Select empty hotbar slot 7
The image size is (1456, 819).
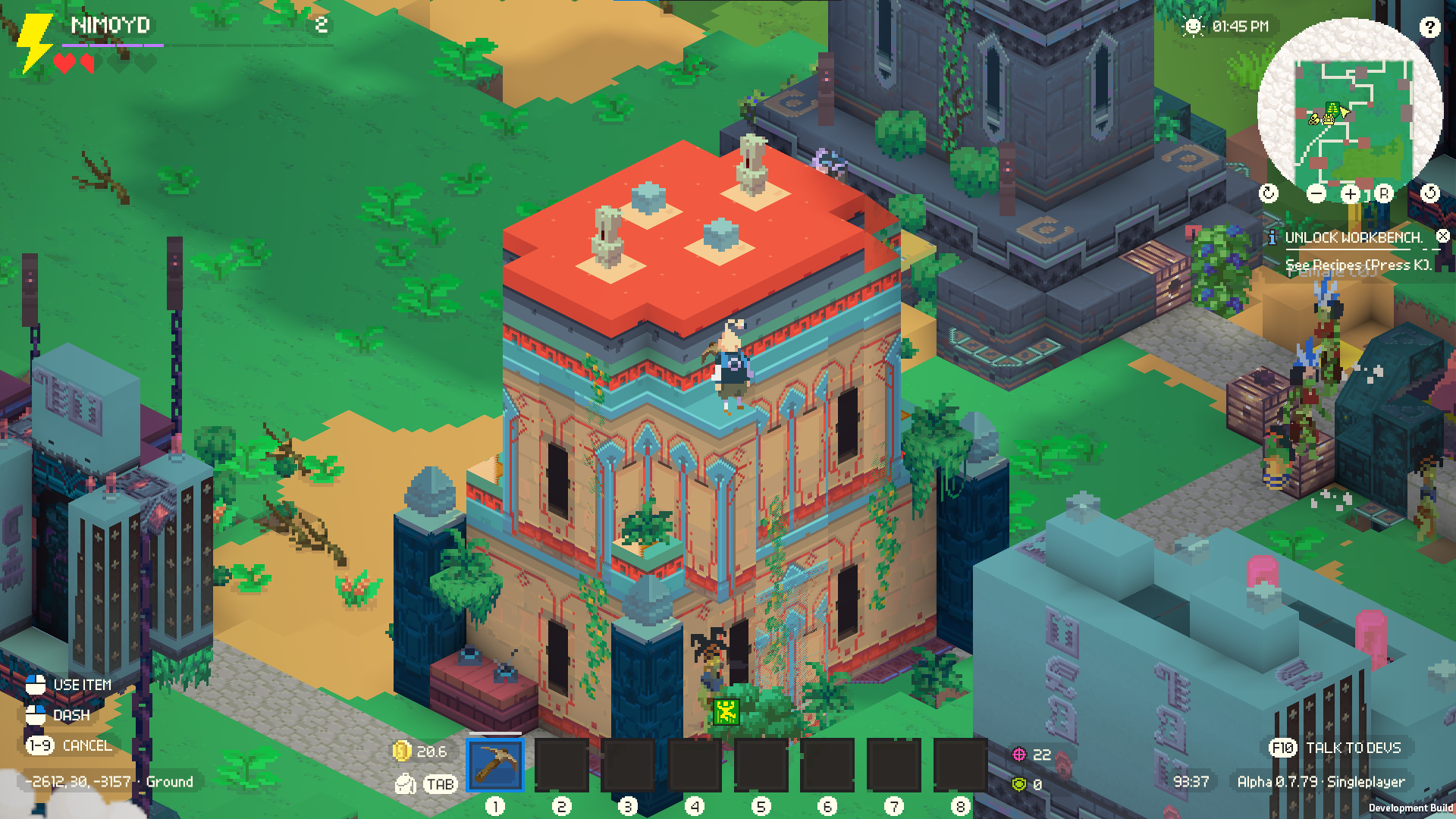894,765
